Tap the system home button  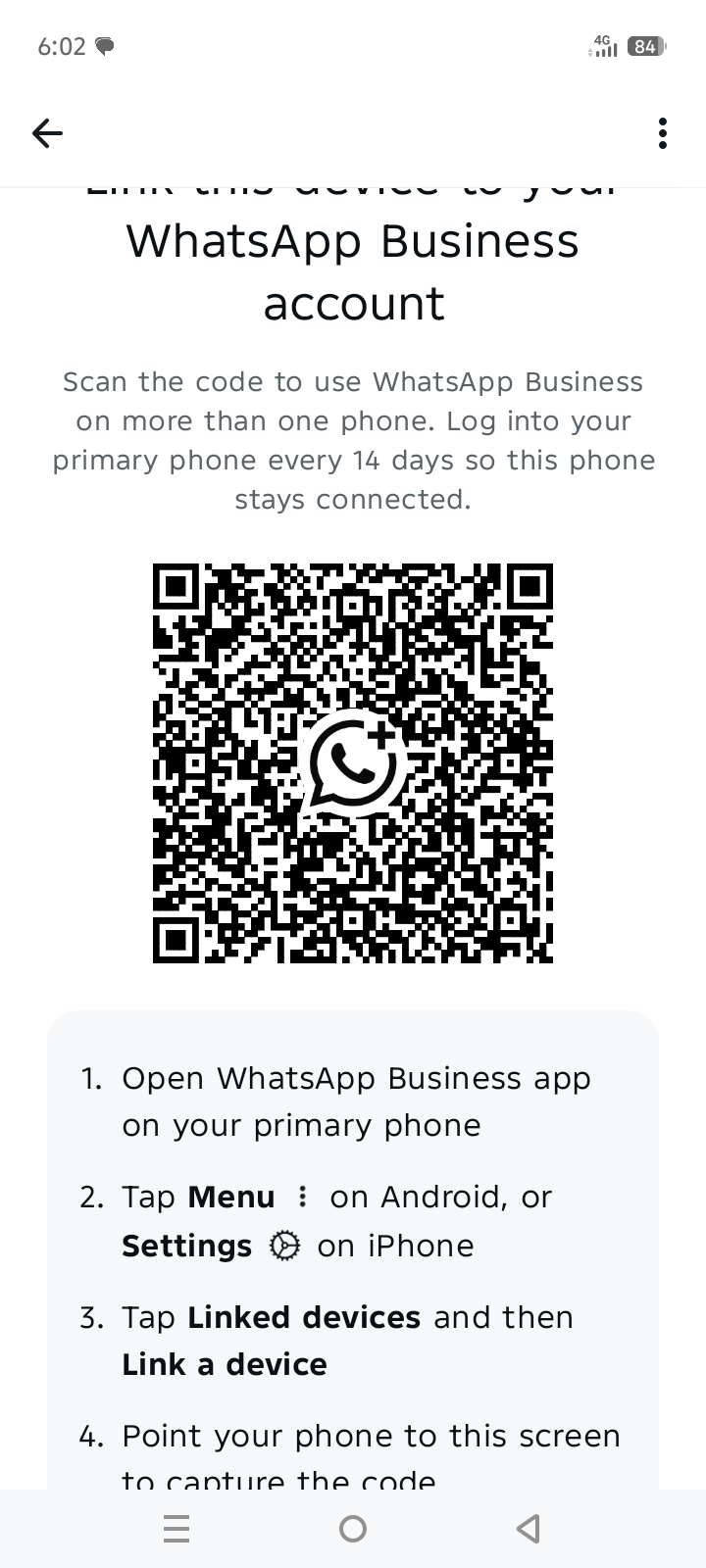click(x=353, y=1529)
